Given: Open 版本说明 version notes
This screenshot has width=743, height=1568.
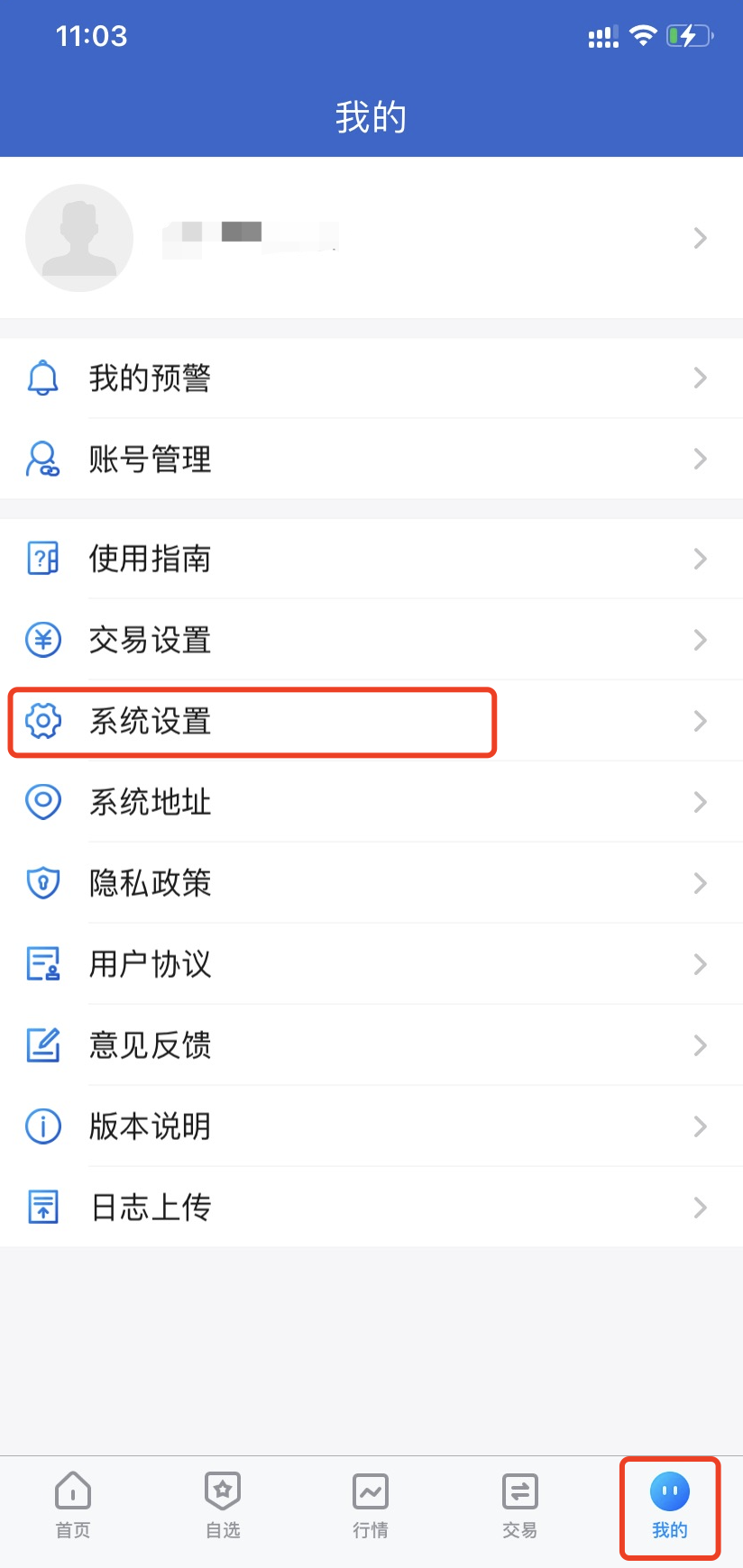Looking at the screenshot, I should 370,1126.
